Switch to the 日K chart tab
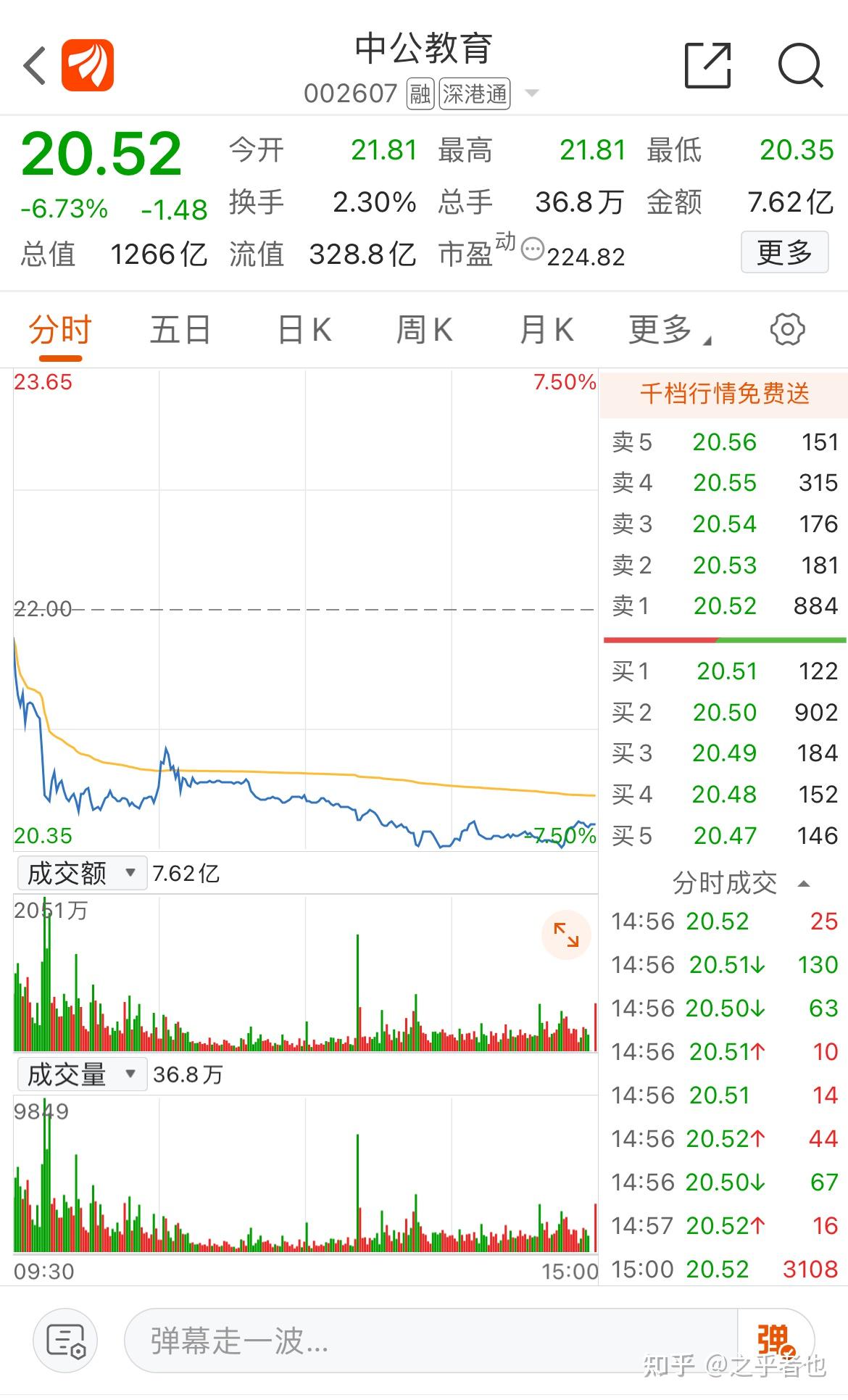 (x=304, y=330)
